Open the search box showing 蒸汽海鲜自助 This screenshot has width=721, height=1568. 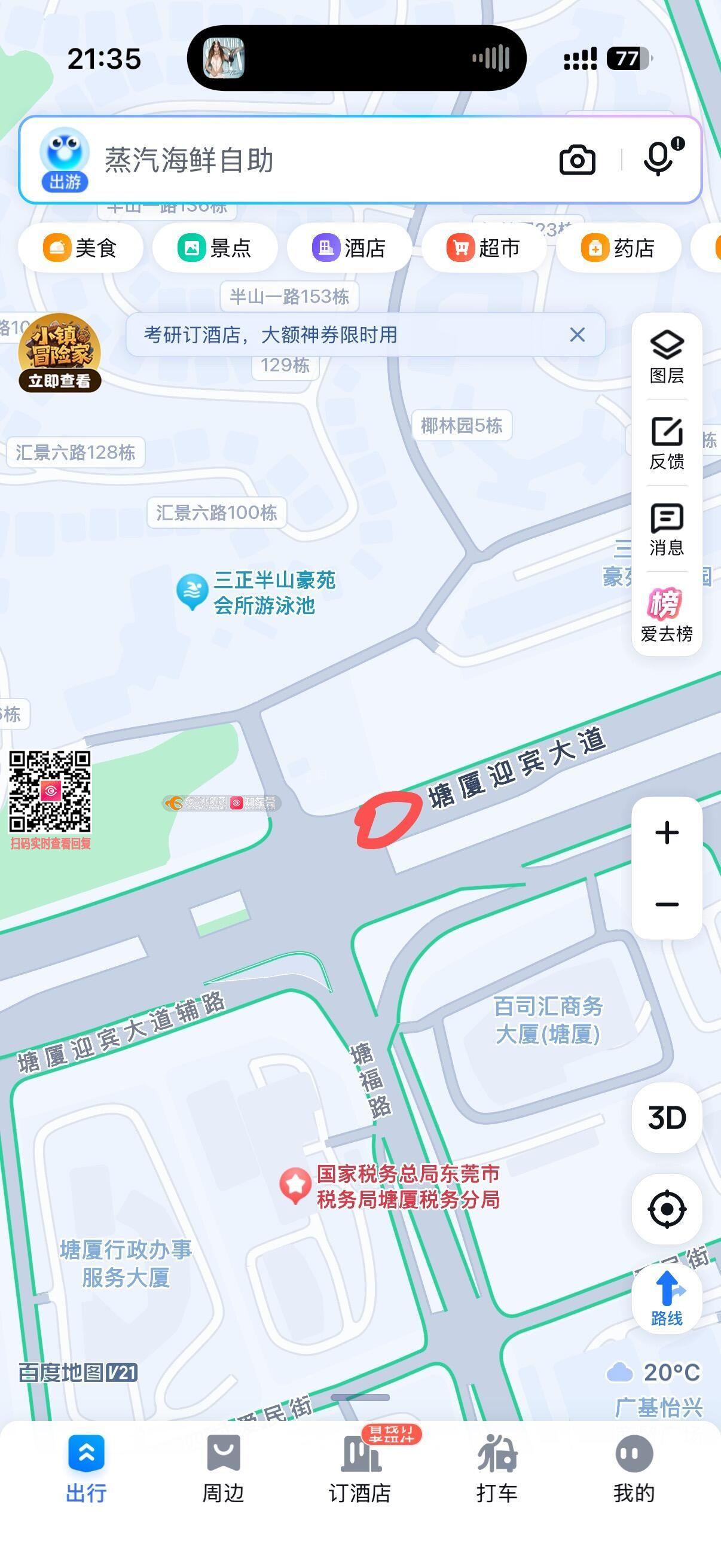304,160
